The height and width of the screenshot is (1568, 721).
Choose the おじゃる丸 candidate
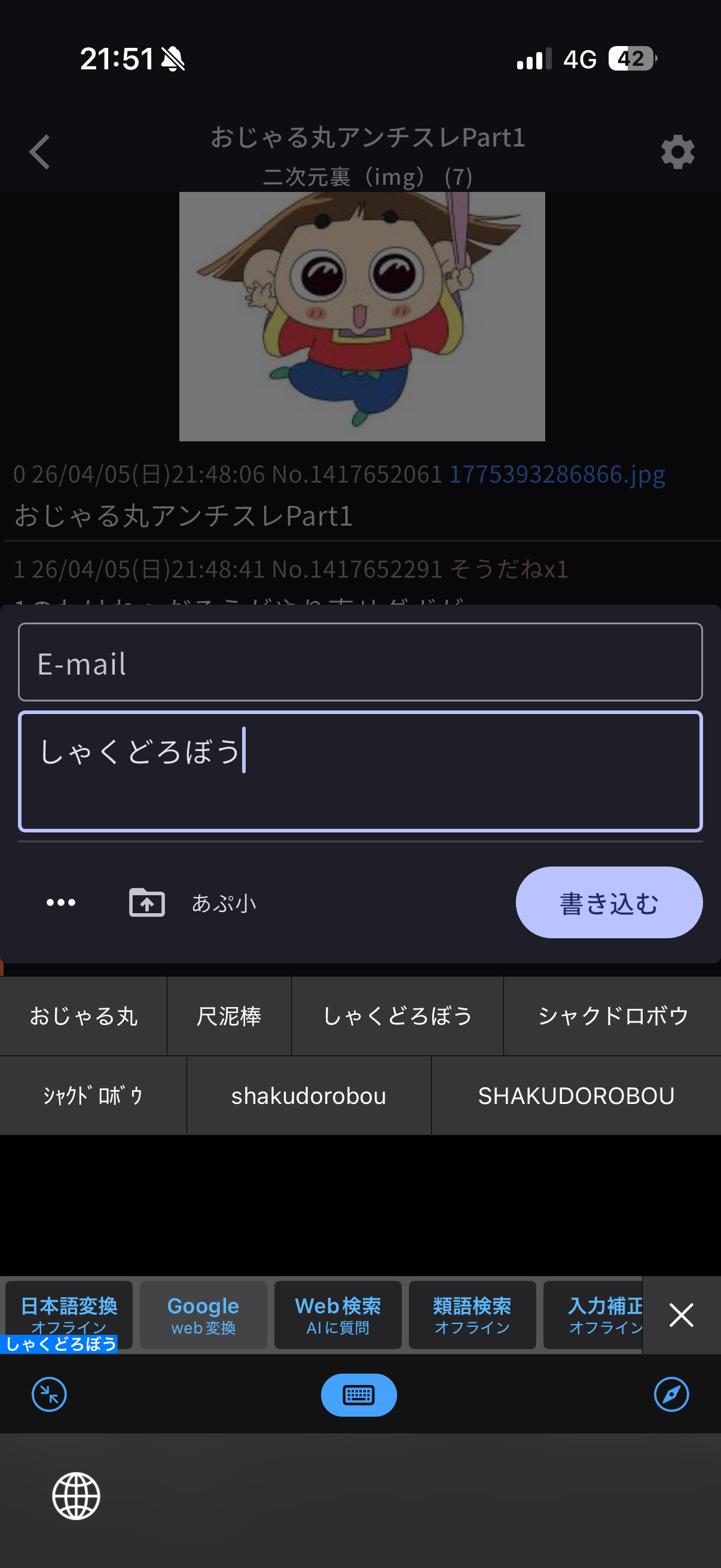(83, 1016)
